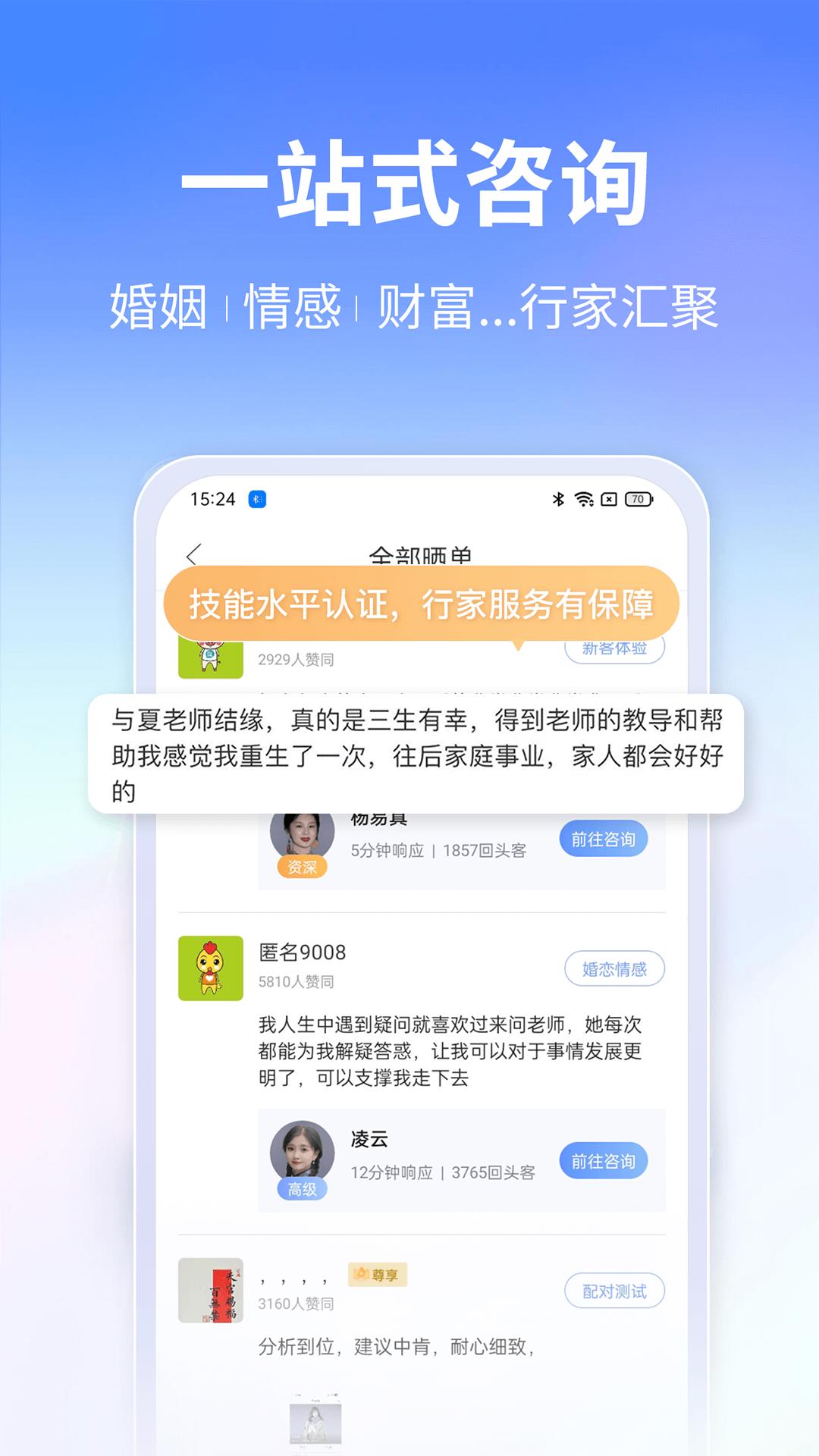This screenshot has width=819, height=1456.
Task: Tap the 配对测试 button
Action: click(x=614, y=1290)
